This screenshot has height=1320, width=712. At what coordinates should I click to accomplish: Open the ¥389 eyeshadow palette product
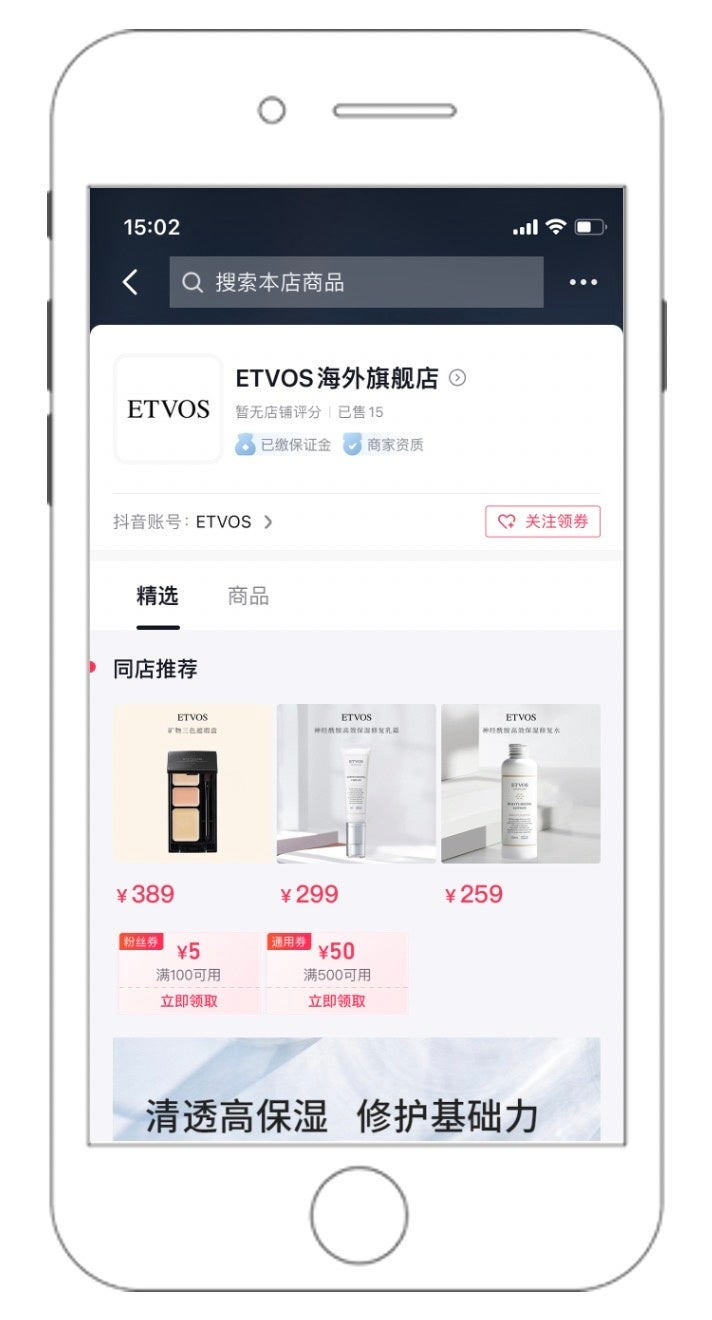193,784
